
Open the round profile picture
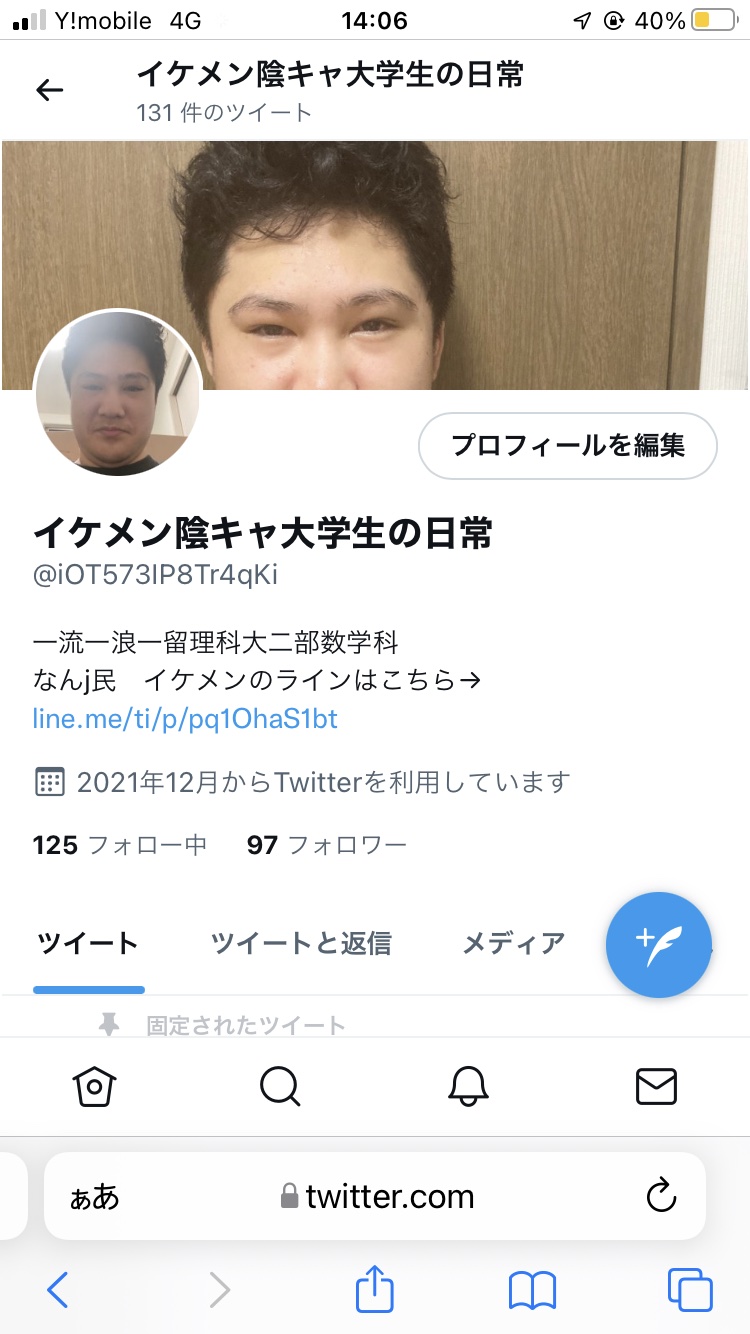118,393
